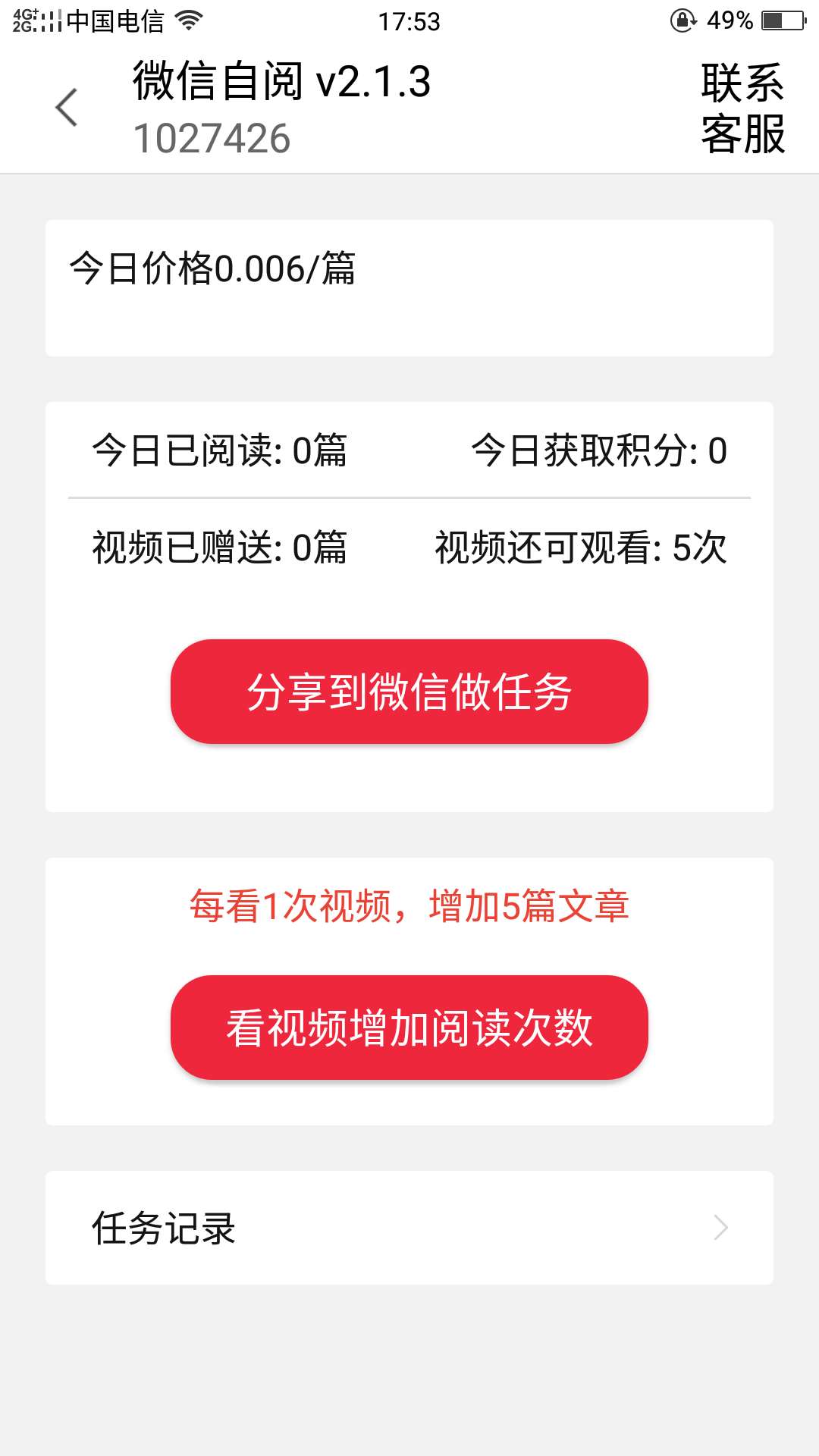Open 联系客服 customer service

tap(742, 108)
